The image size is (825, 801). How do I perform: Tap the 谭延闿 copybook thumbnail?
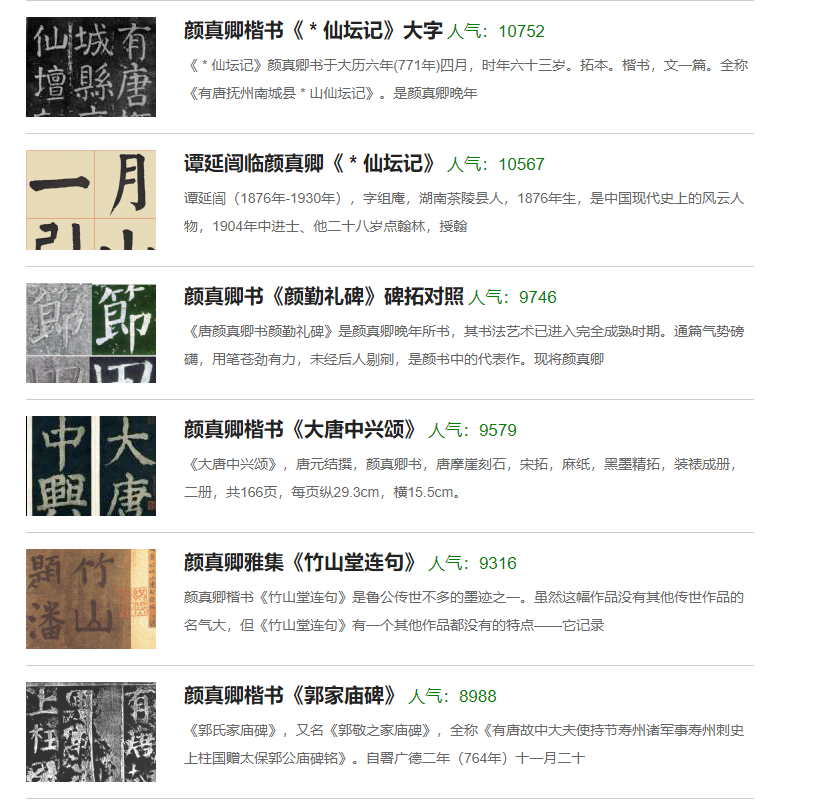(x=91, y=200)
